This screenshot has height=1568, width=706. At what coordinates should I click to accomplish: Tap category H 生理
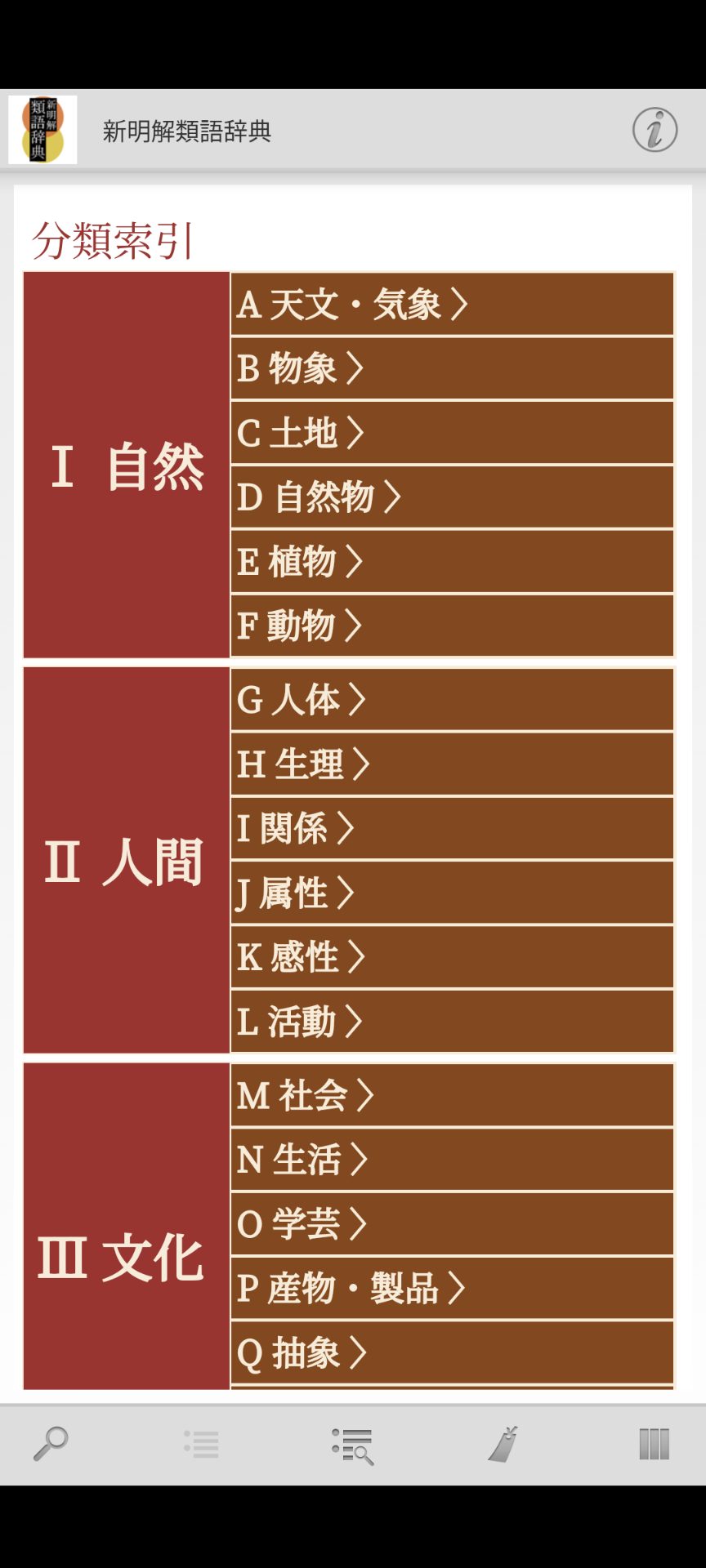point(453,764)
